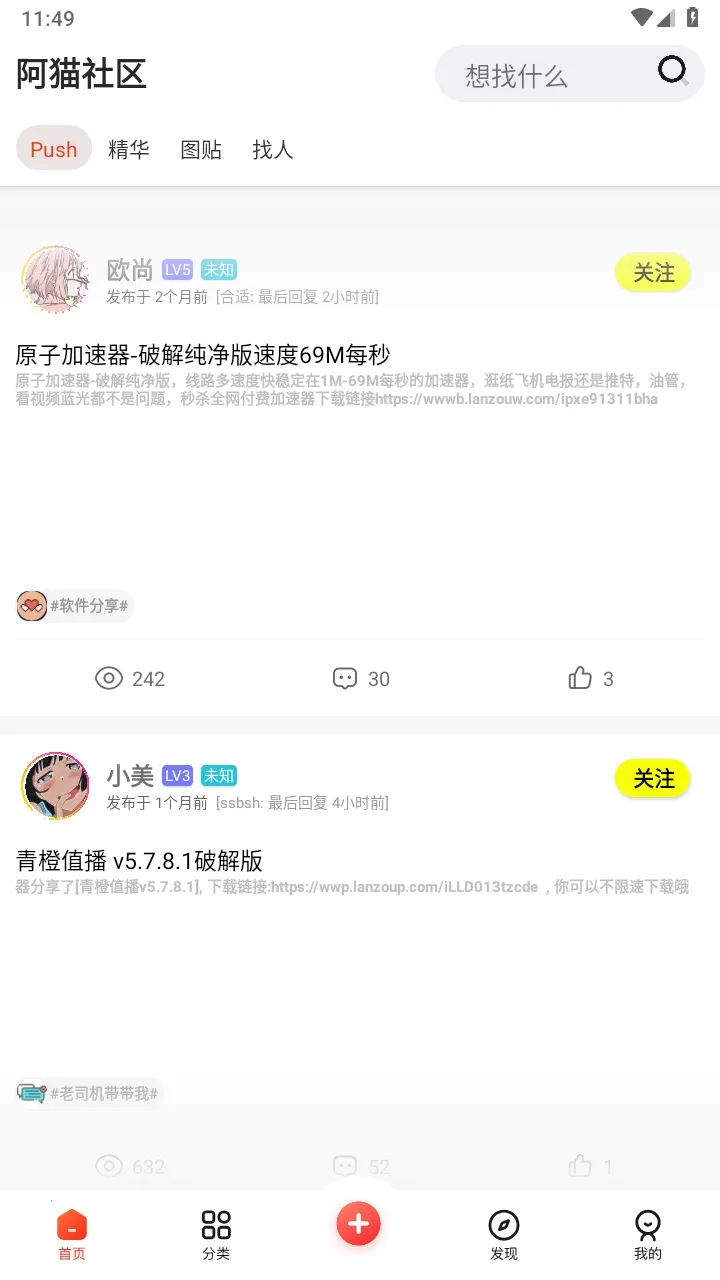Switch to the 找人 tab
The width and height of the screenshot is (720, 1280).
[x=272, y=149]
